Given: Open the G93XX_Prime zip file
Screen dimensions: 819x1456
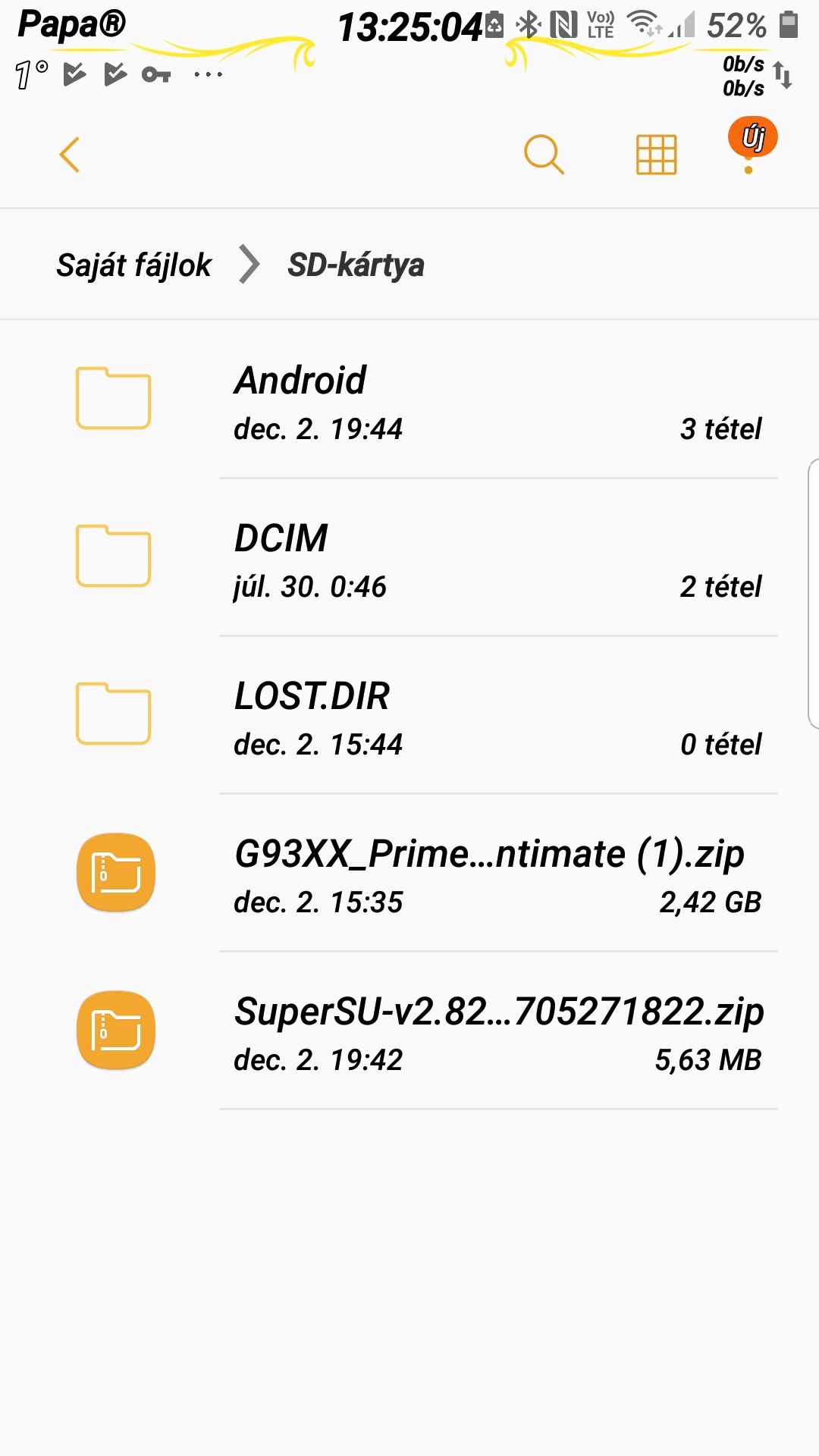Looking at the screenshot, I should [x=409, y=873].
